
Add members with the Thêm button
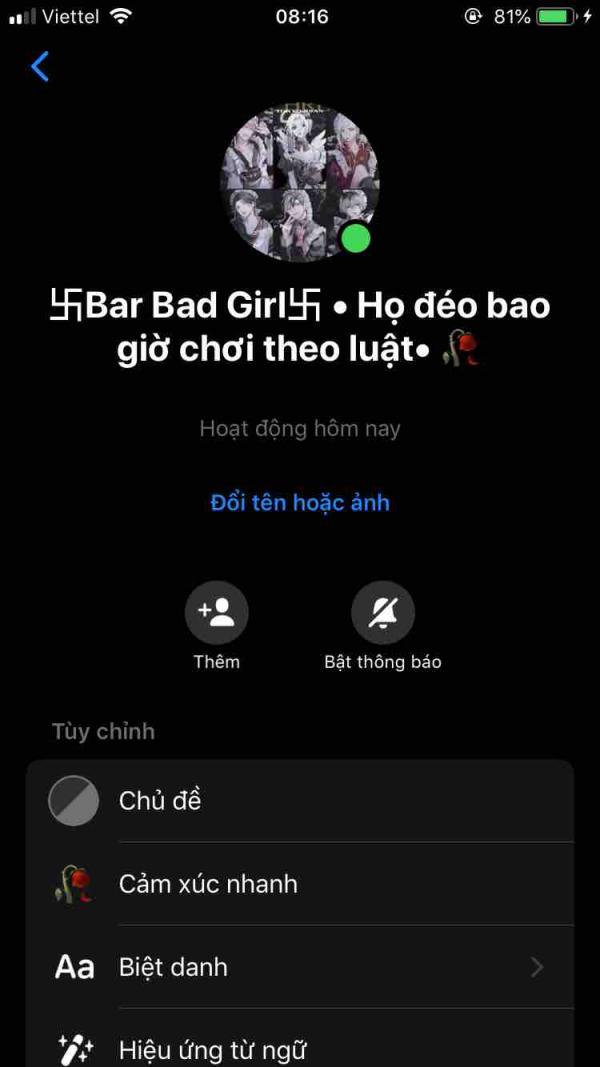(216, 612)
